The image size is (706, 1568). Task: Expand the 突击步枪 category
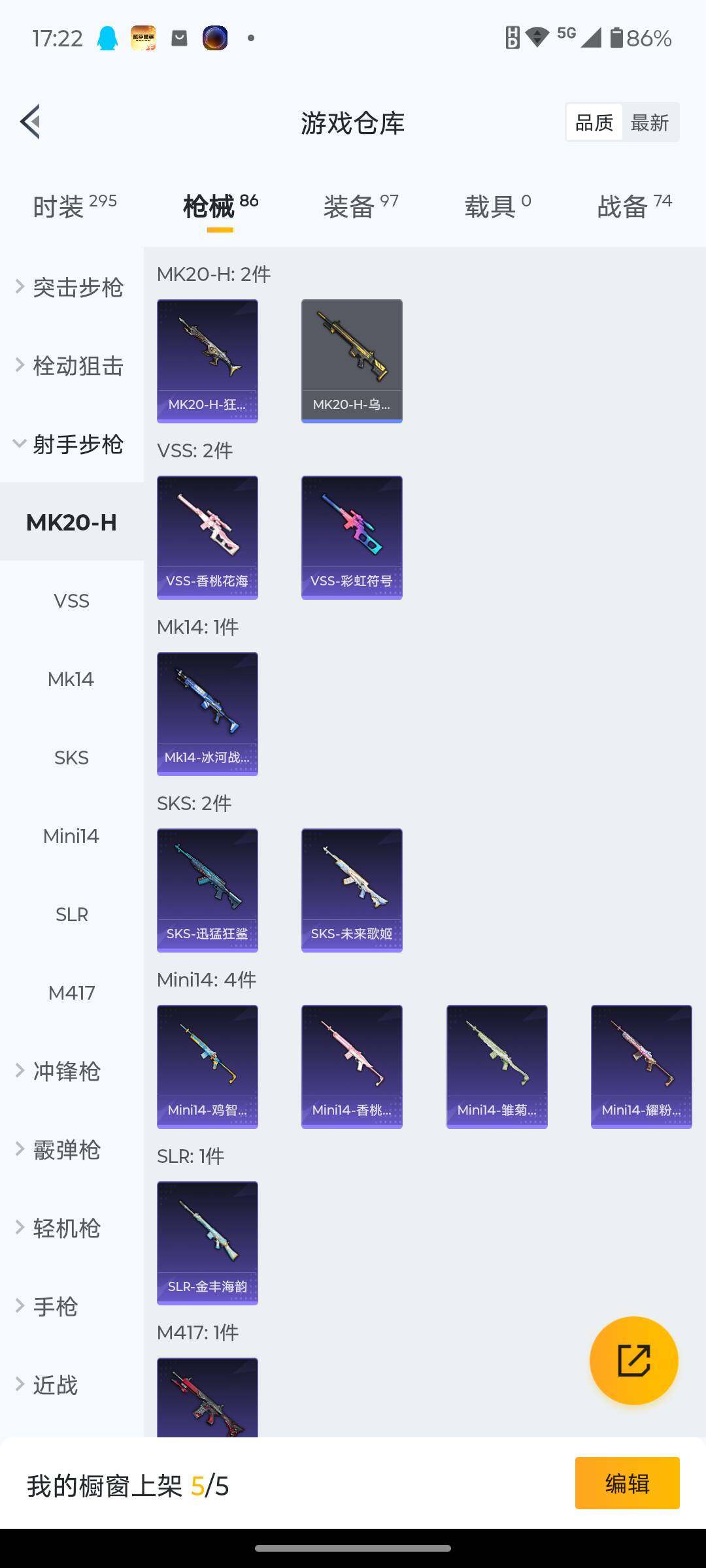click(71, 287)
